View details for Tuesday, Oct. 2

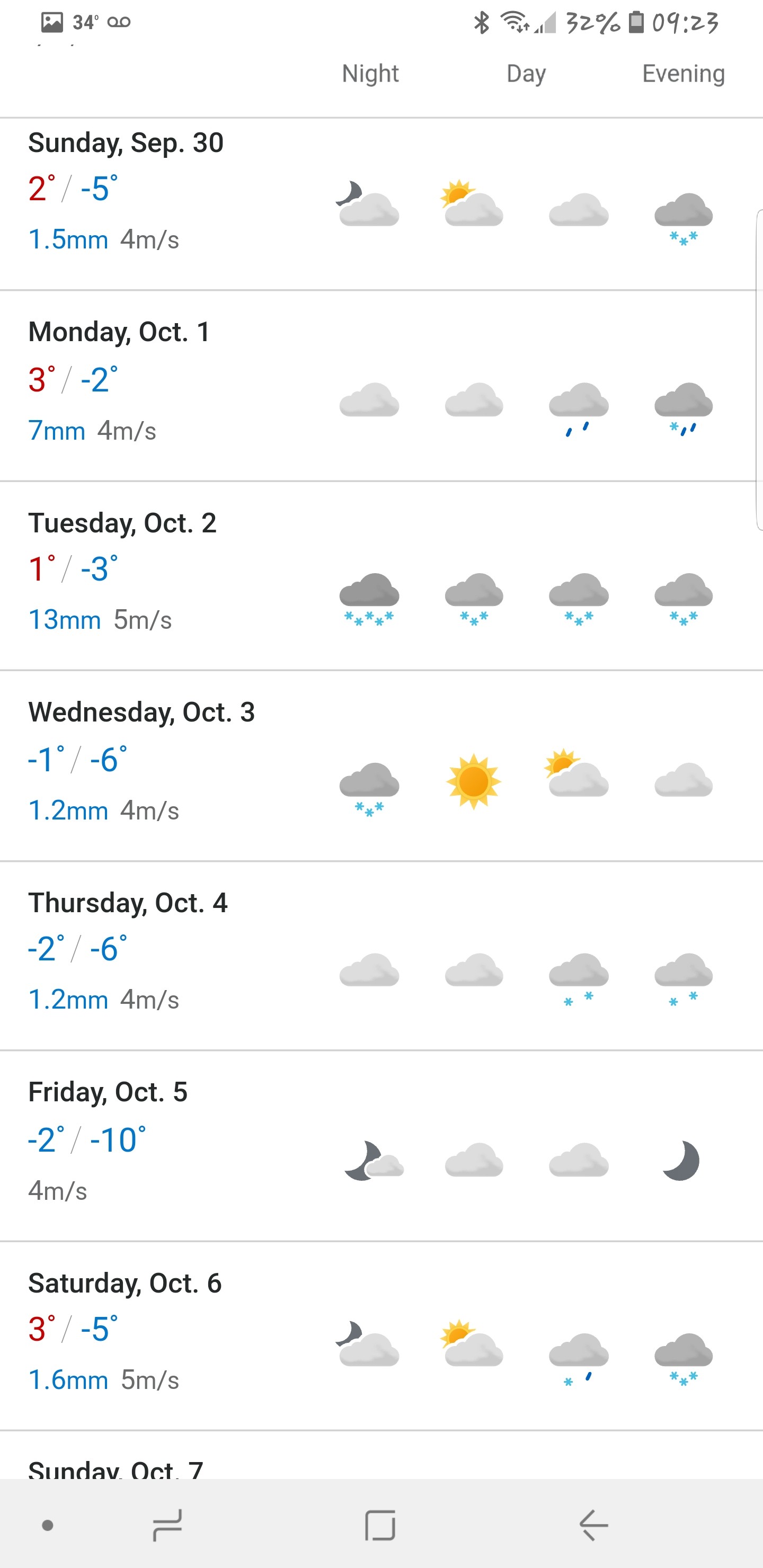pyautogui.click(x=381, y=576)
